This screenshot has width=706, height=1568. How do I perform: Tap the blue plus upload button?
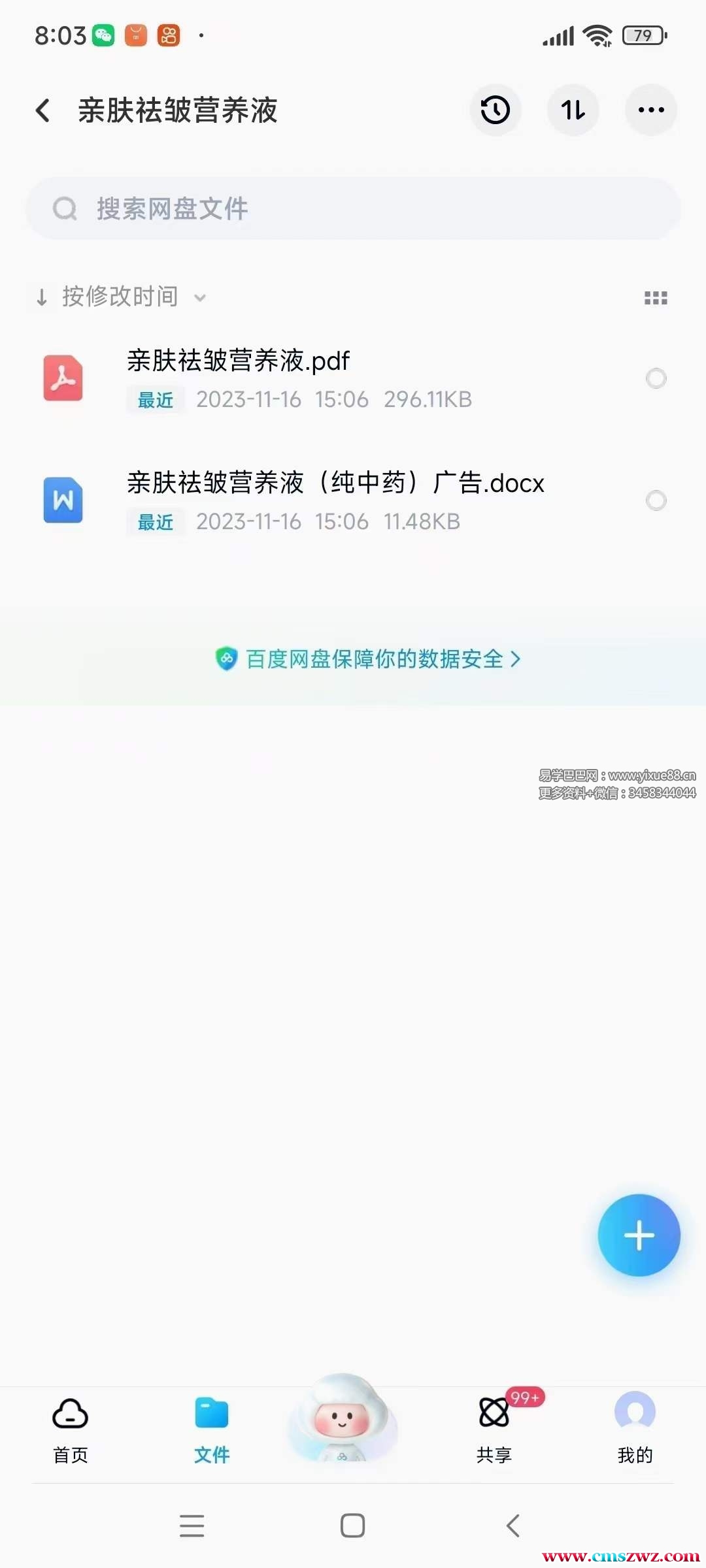(639, 1235)
